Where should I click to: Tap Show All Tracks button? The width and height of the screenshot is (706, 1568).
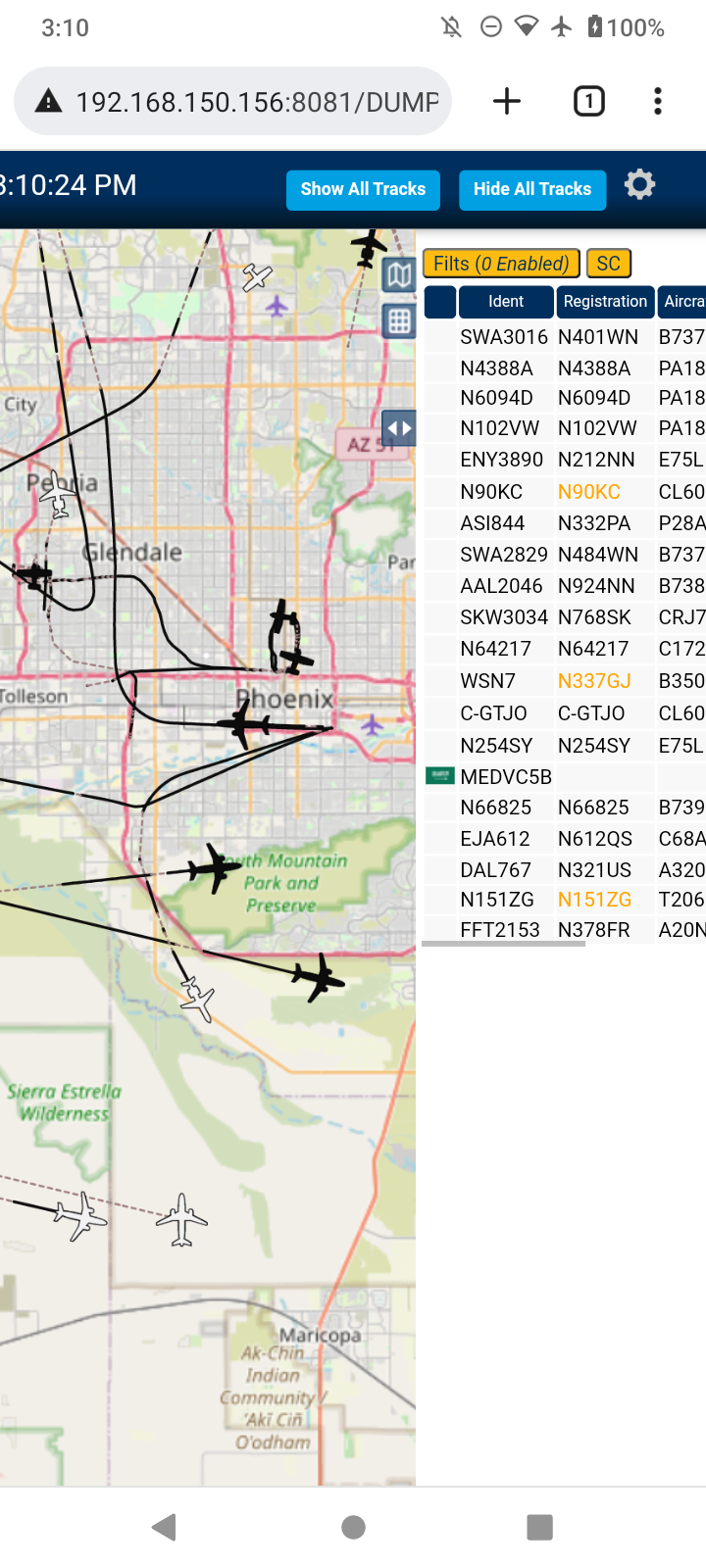(363, 189)
